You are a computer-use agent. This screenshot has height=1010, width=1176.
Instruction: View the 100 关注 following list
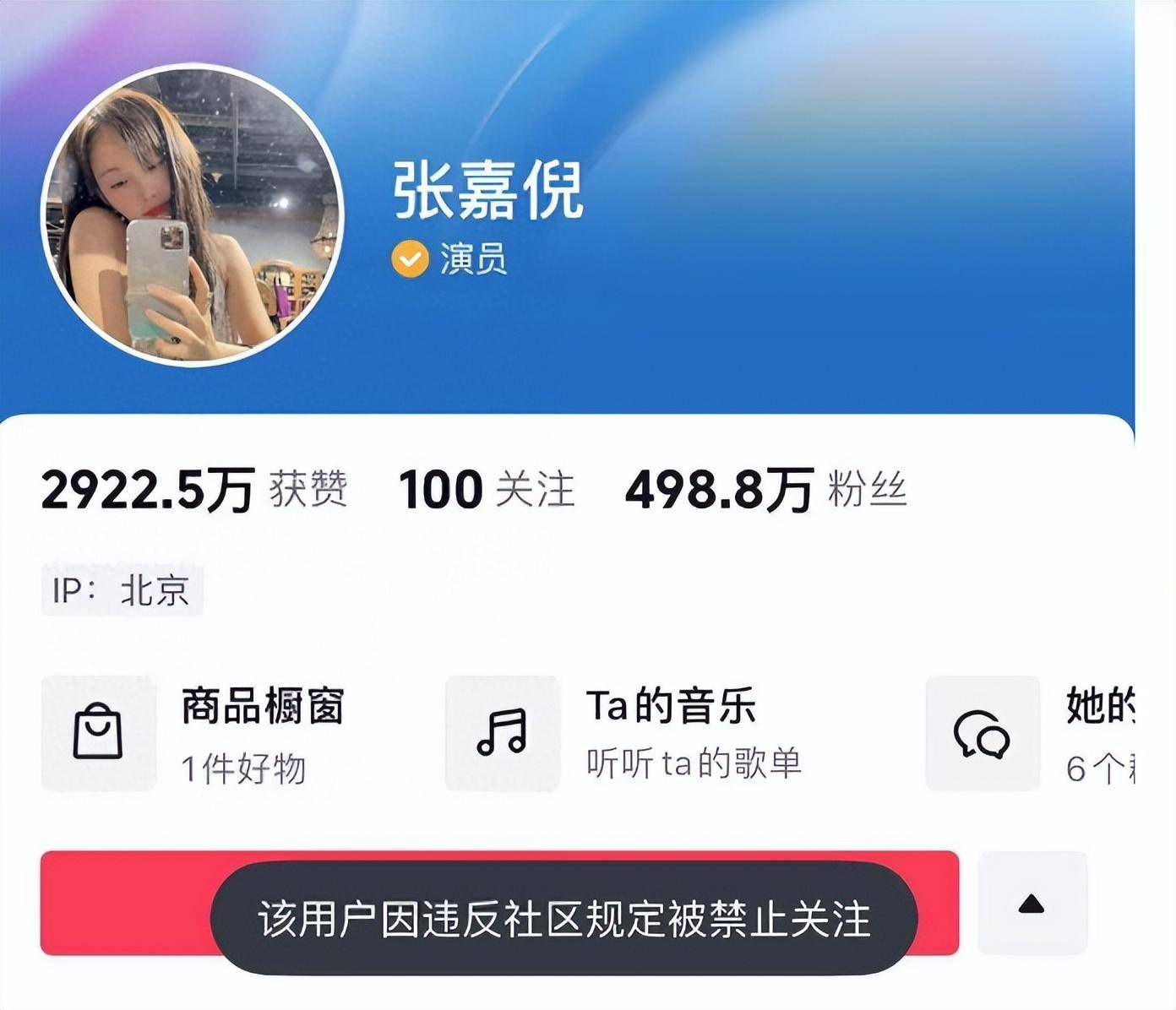coord(487,490)
